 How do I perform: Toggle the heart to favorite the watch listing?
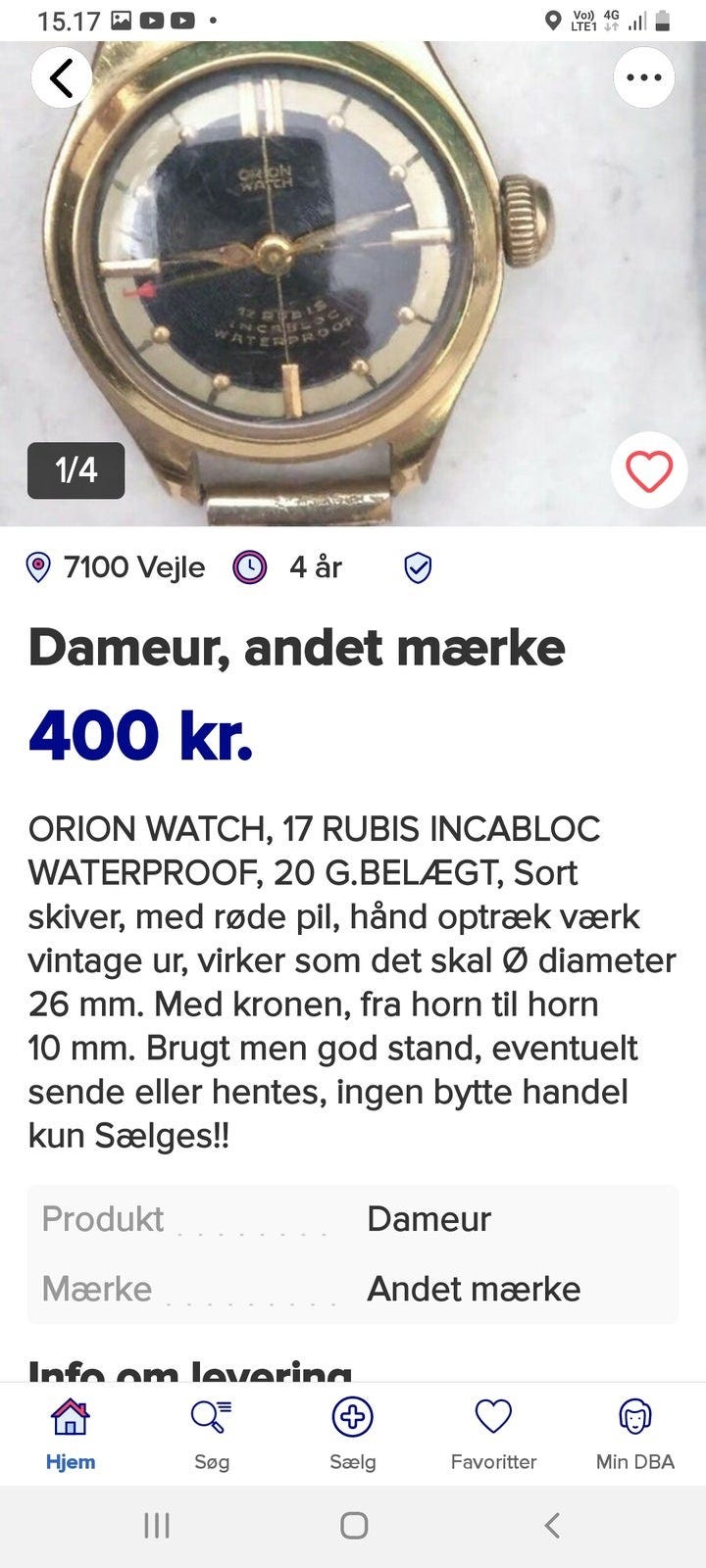649,471
